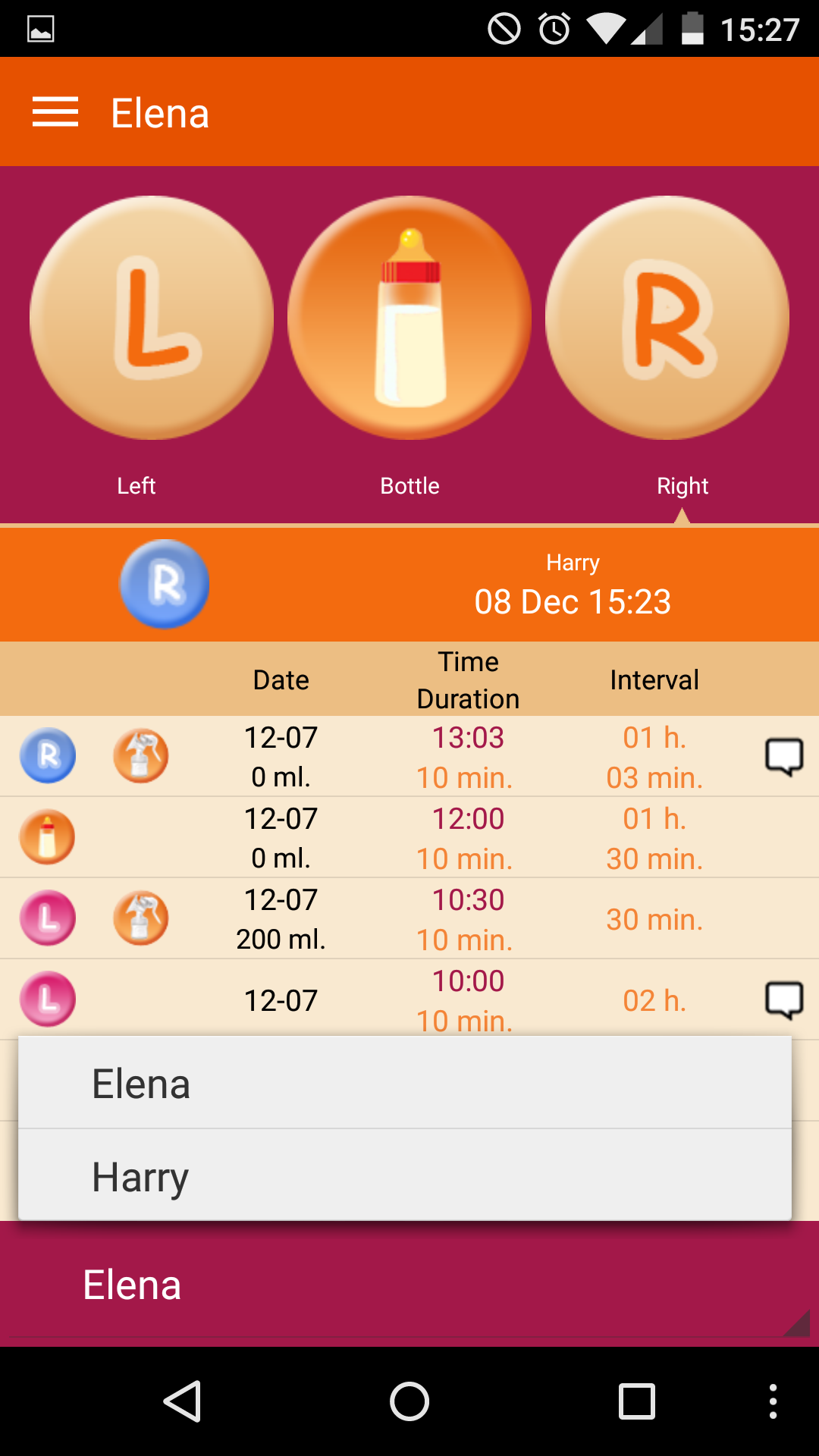The height and width of the screenshot is (1456, 819).
Task: Start a Bottle feeding
Action: point(409,318)
